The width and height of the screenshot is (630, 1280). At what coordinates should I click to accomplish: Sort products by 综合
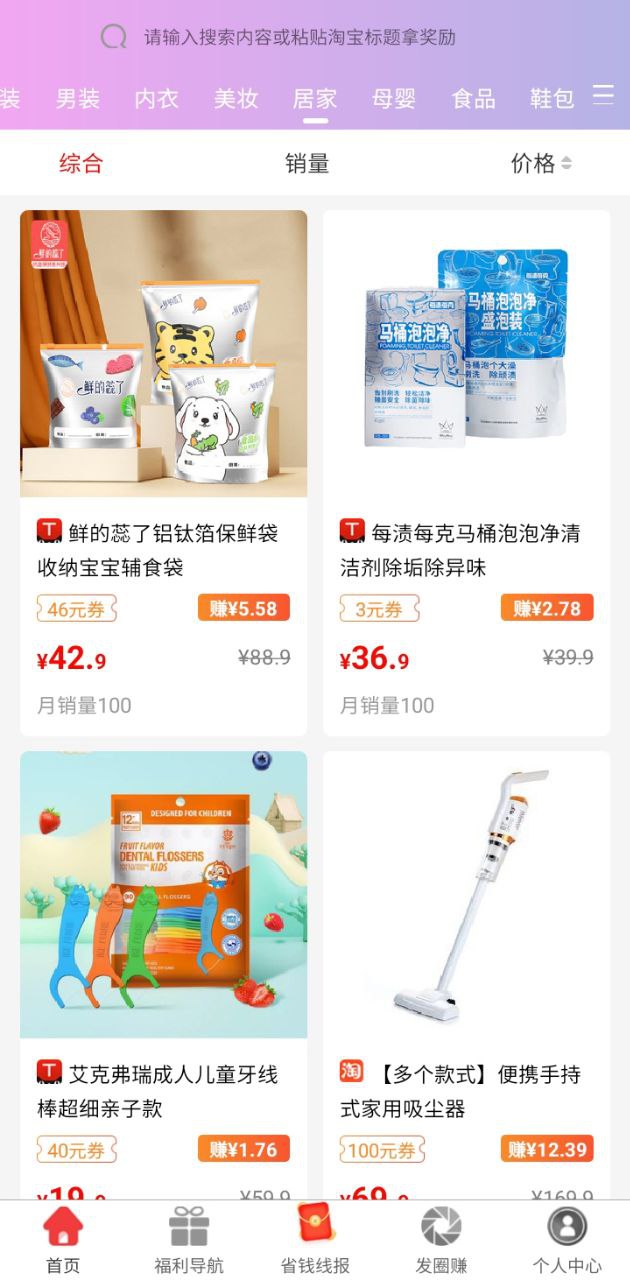(81, 163)
